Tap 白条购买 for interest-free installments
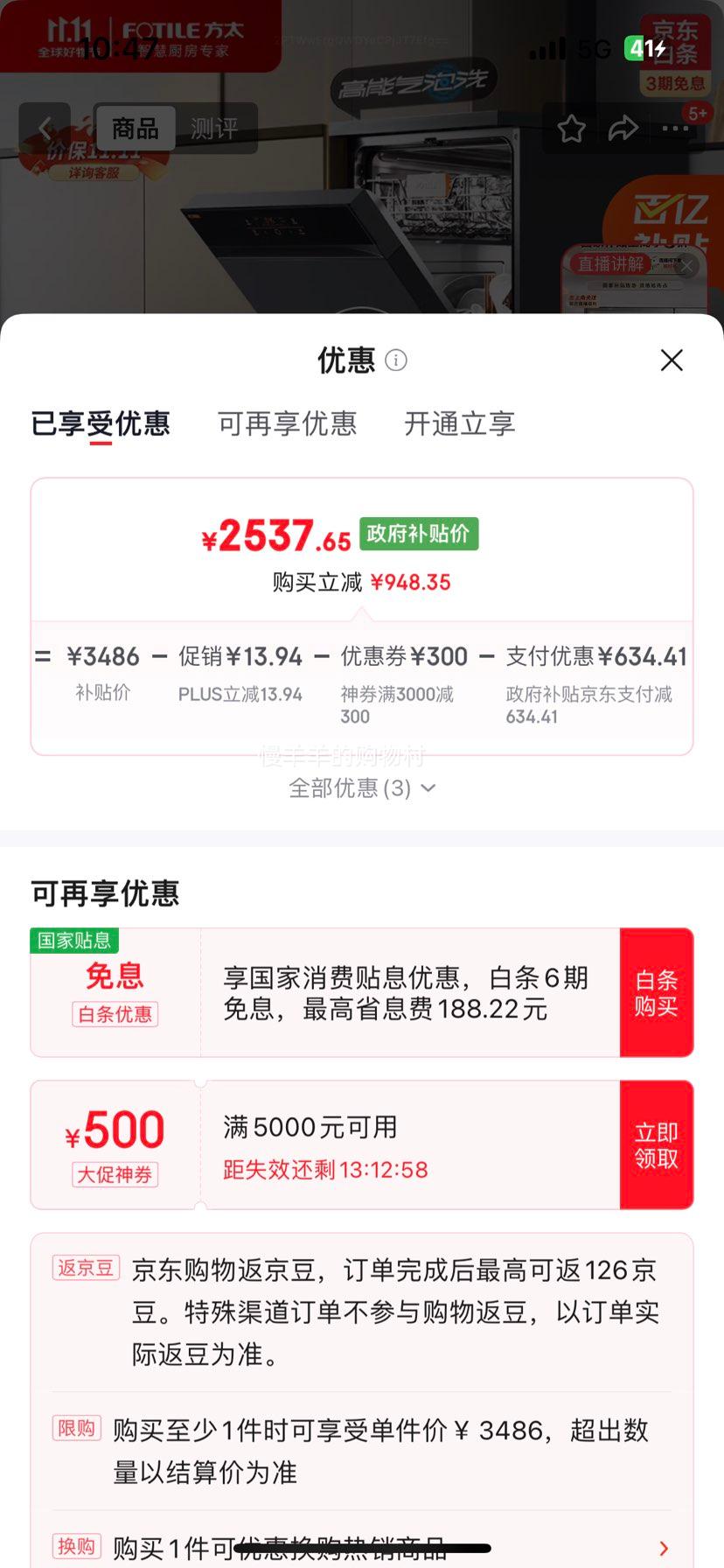This screenshot has width=724, height=1568. tap(656, 993)
